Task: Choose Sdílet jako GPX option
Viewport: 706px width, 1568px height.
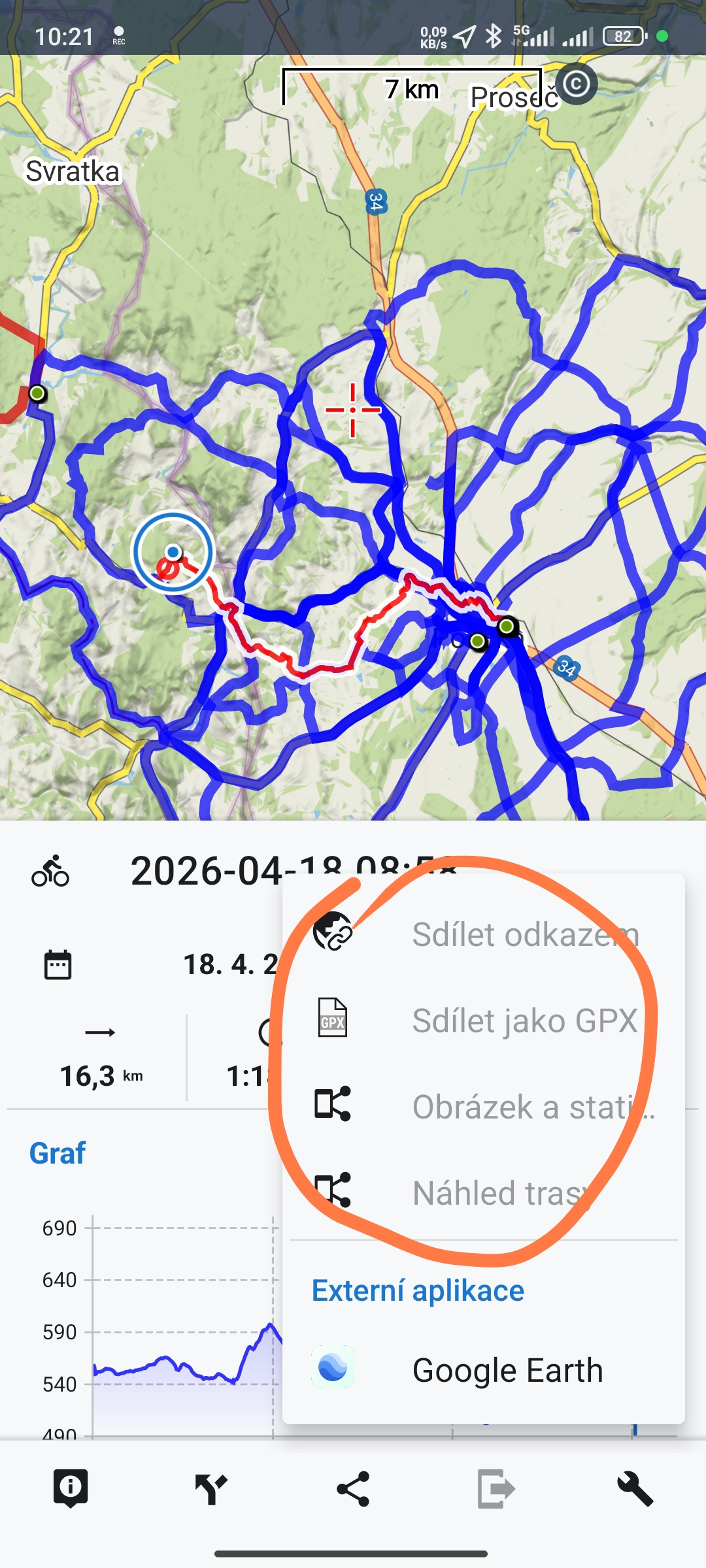Action: 484,1021
